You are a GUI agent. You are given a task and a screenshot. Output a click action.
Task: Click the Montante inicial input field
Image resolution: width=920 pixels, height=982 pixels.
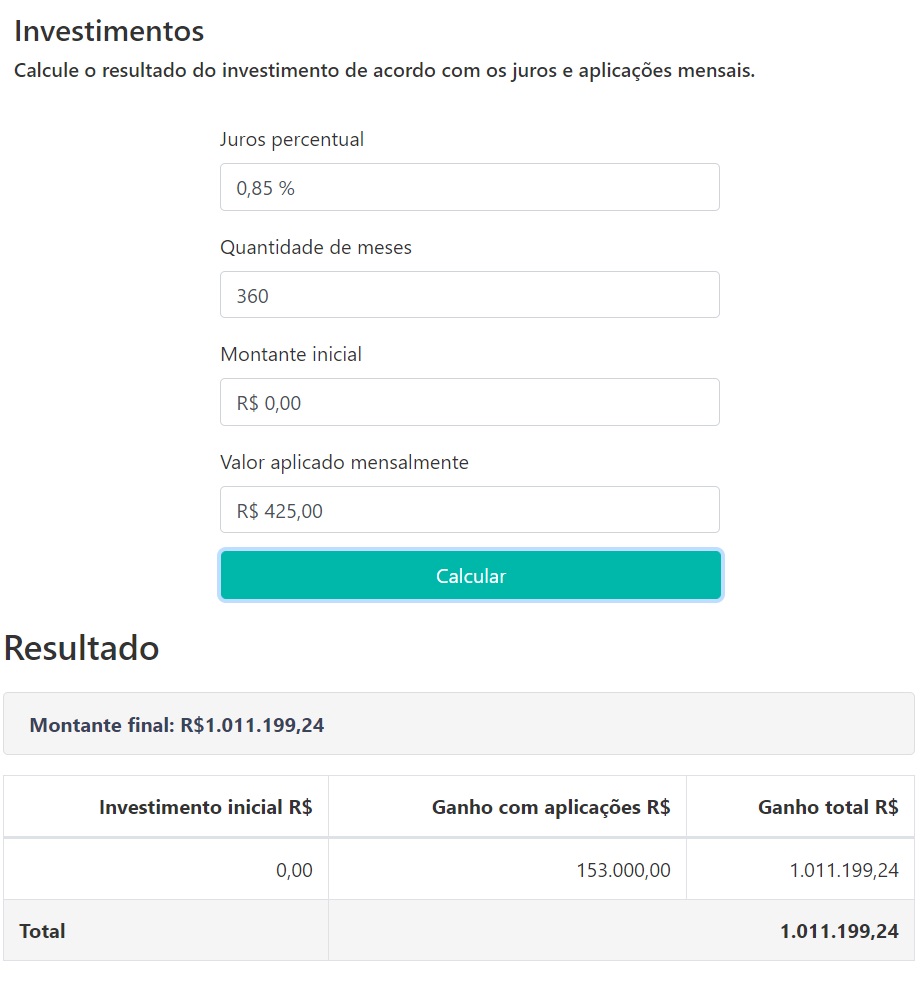pos(469,401)
